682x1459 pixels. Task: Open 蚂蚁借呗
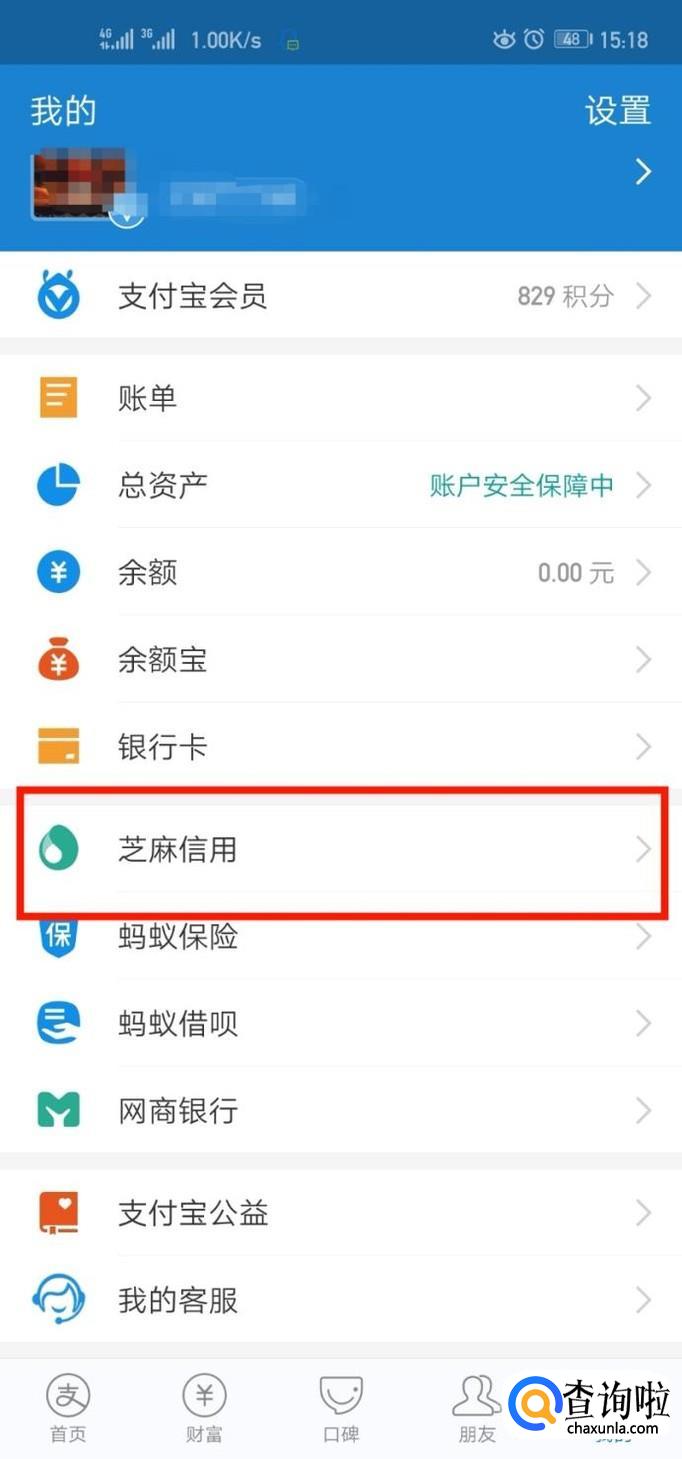(x=341, y=1024)
